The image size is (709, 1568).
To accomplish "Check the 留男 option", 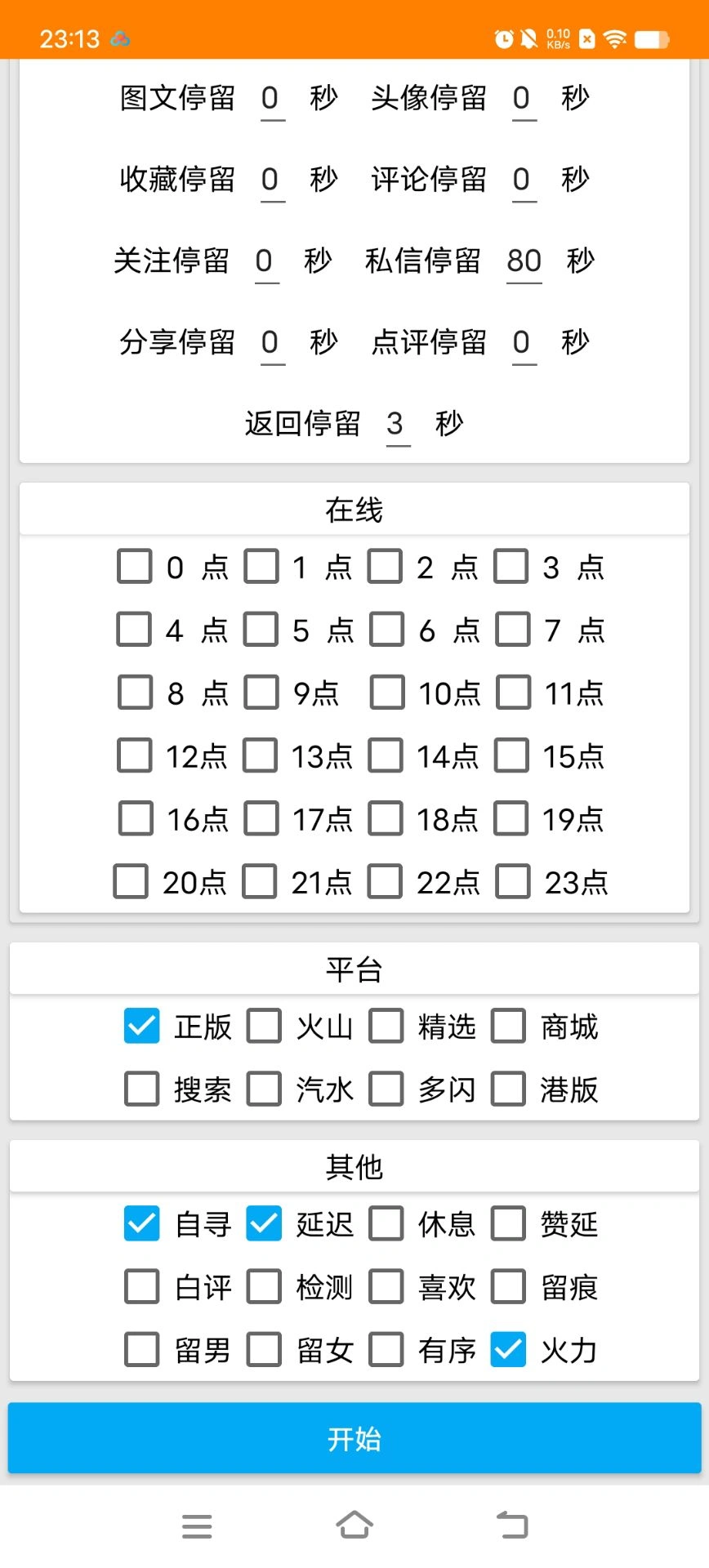I will click(x=140, y=1350).
